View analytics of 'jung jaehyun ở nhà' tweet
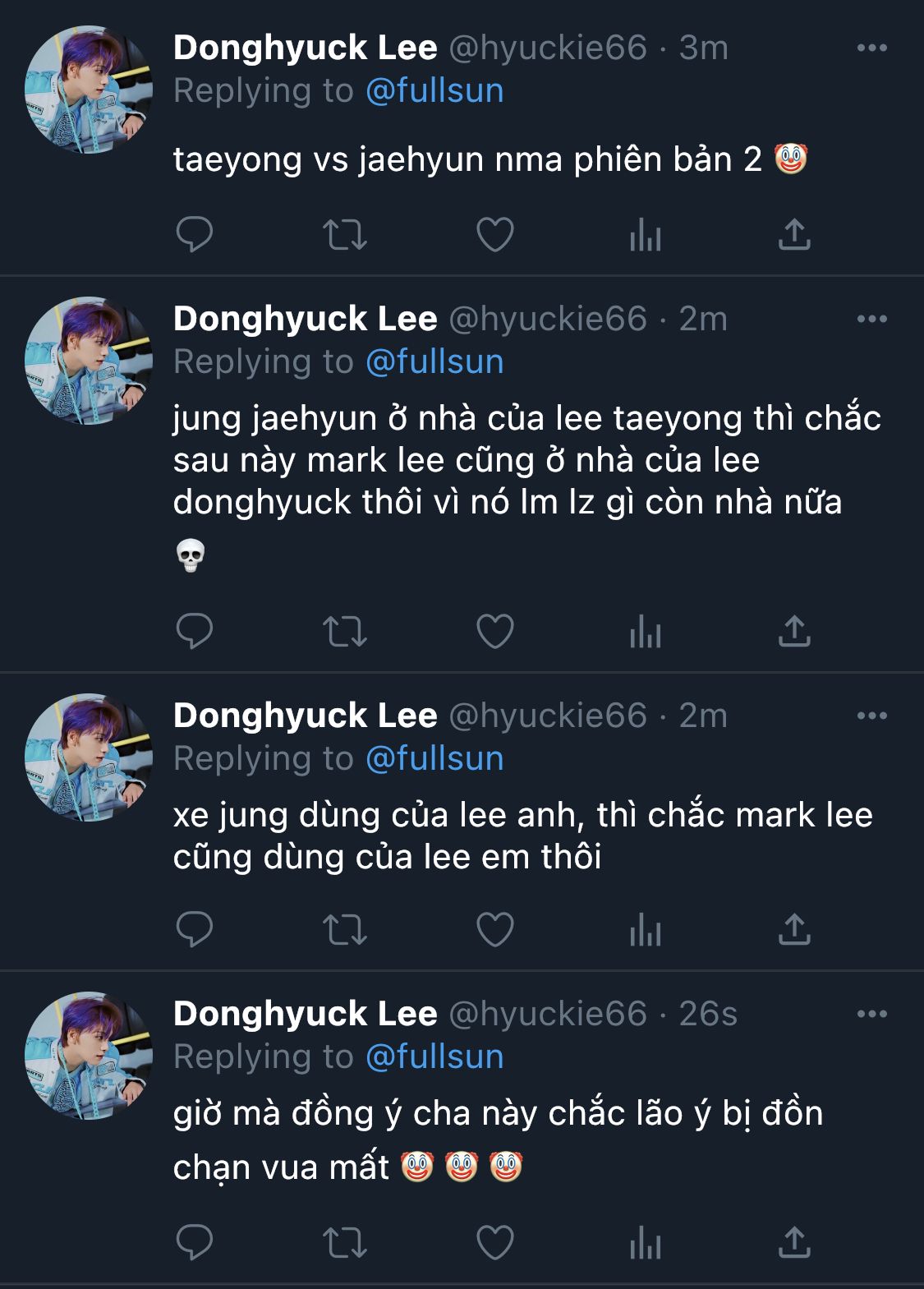 point(646,632)
